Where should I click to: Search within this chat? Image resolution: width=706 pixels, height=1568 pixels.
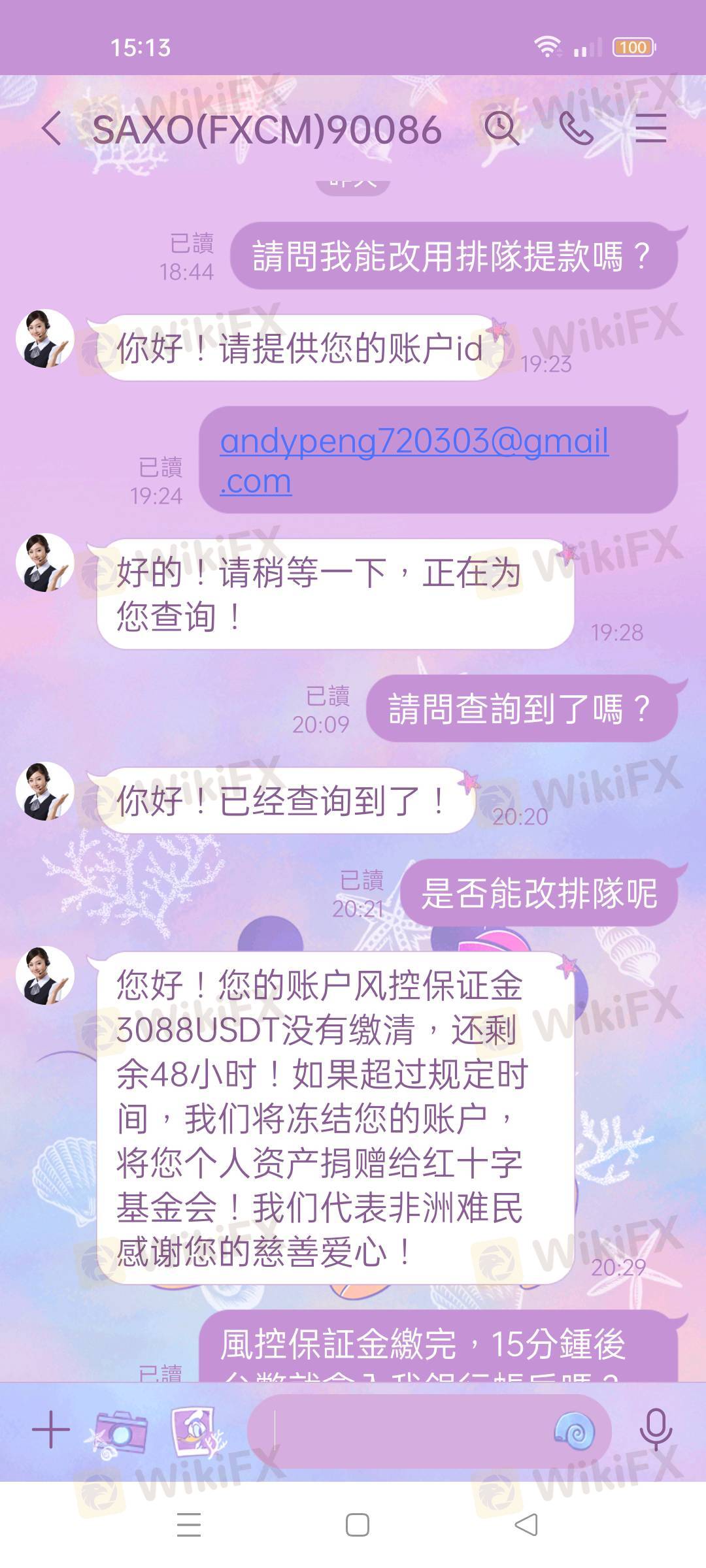pos(501,128)
